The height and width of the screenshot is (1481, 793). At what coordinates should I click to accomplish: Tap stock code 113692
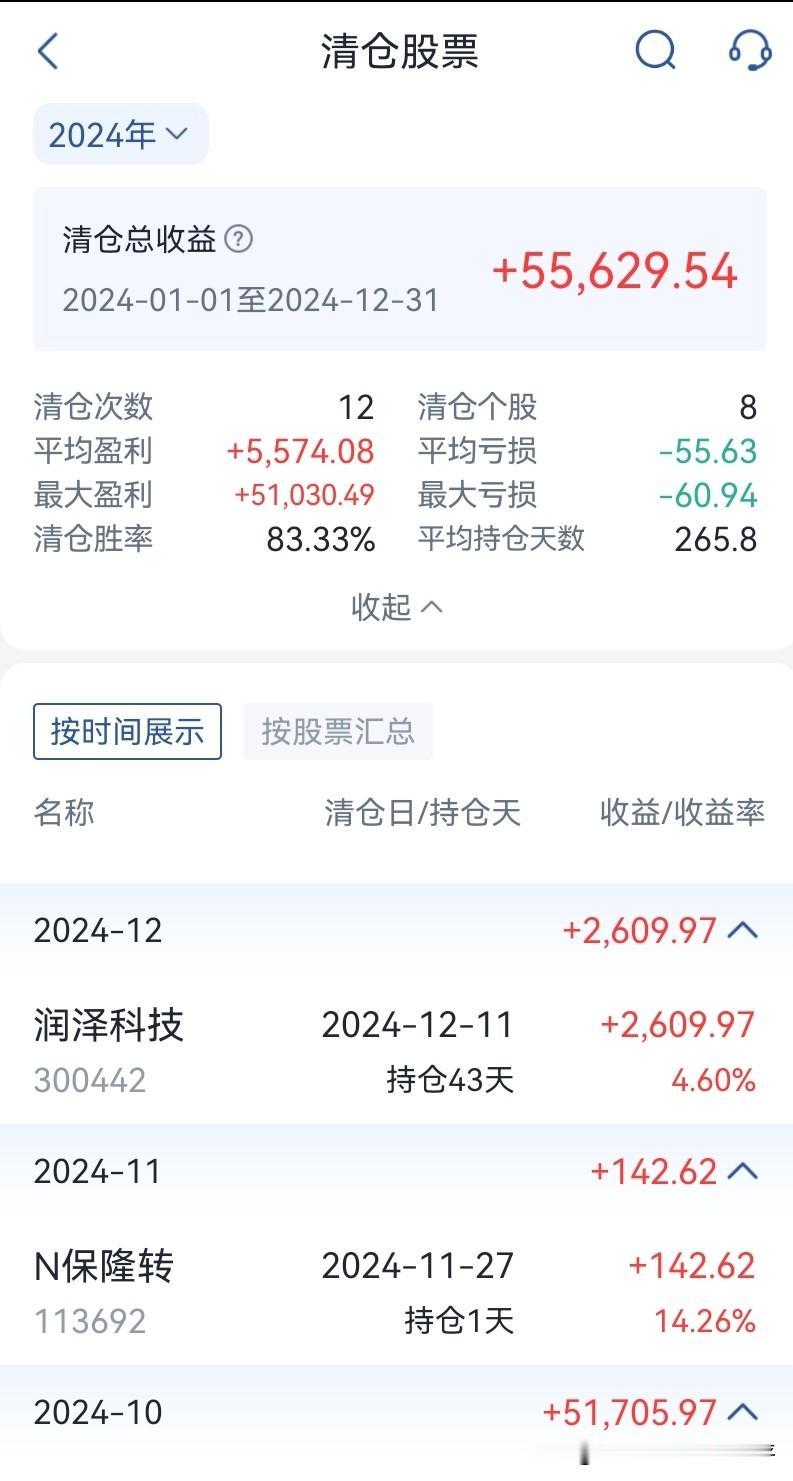(x=89, y=1321)
